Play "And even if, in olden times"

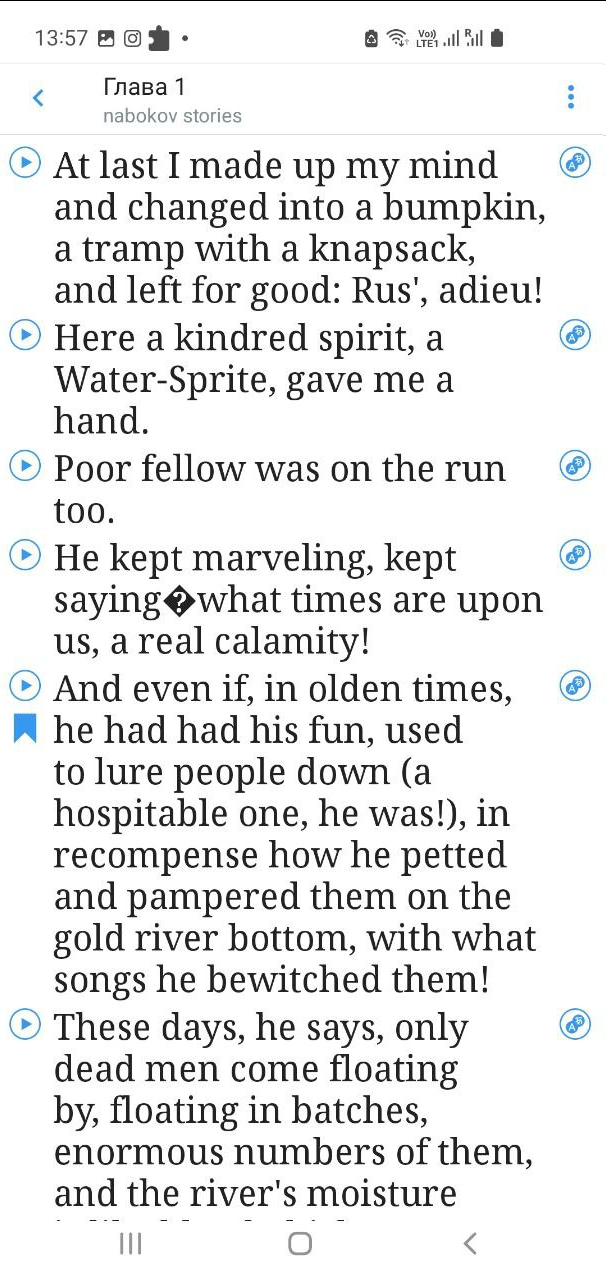[x=24, y=686]
